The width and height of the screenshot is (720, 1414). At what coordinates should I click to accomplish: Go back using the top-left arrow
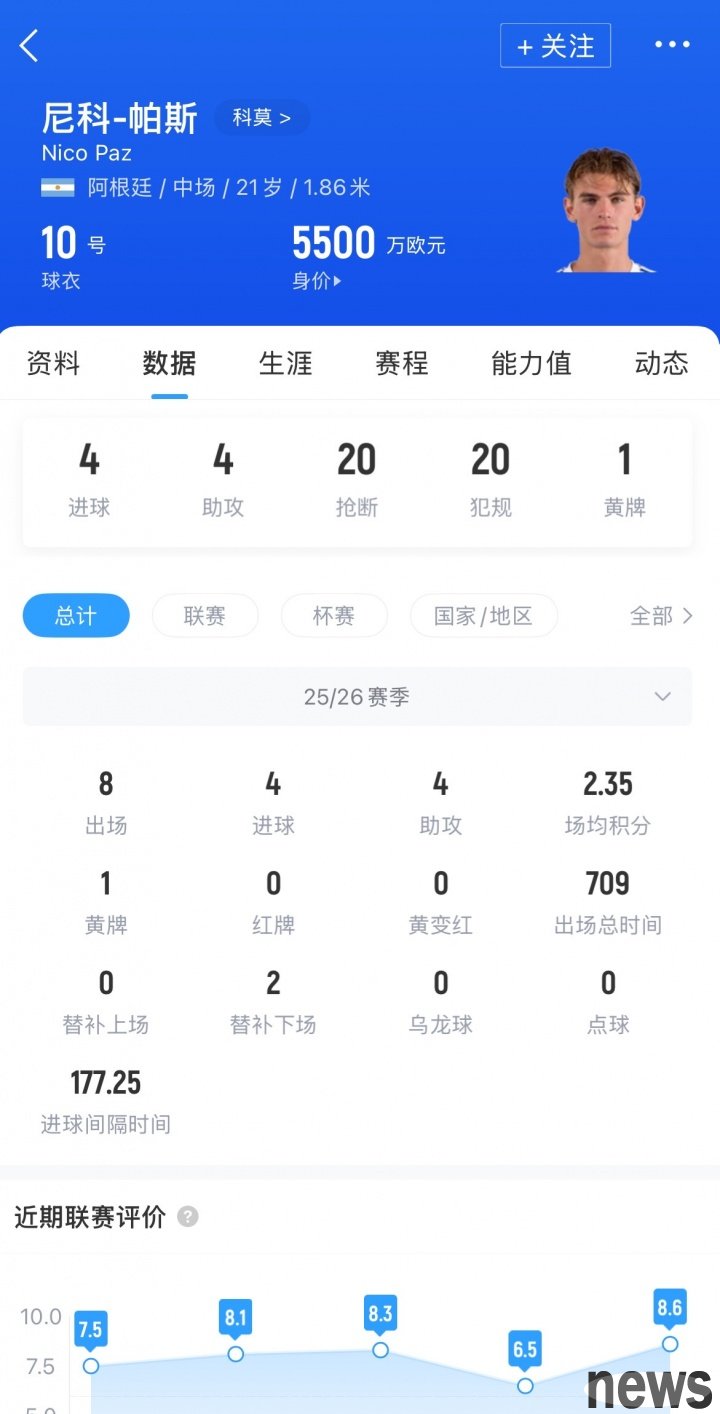click(29, 45)
